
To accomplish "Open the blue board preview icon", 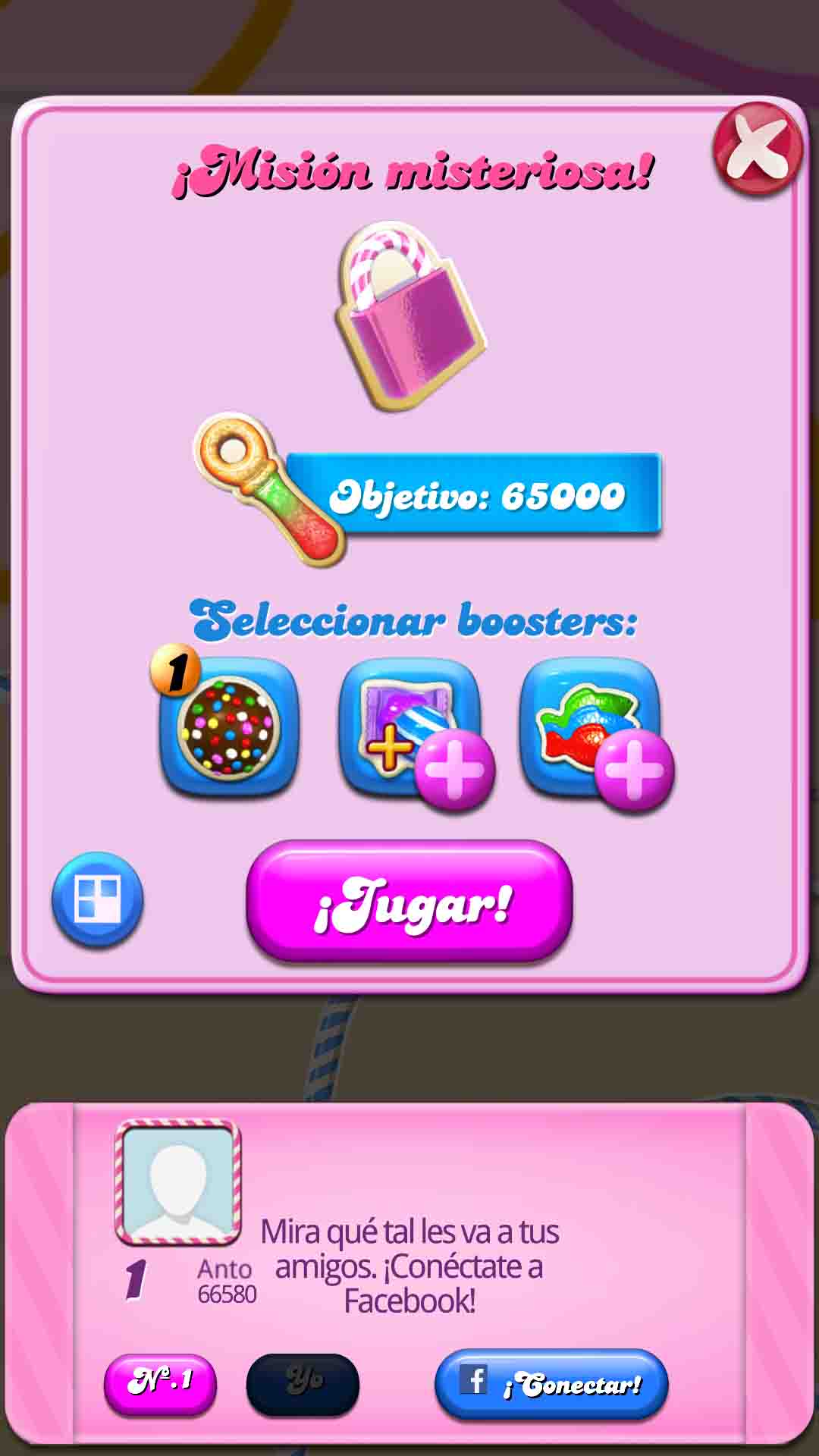I will coord(97,899).
